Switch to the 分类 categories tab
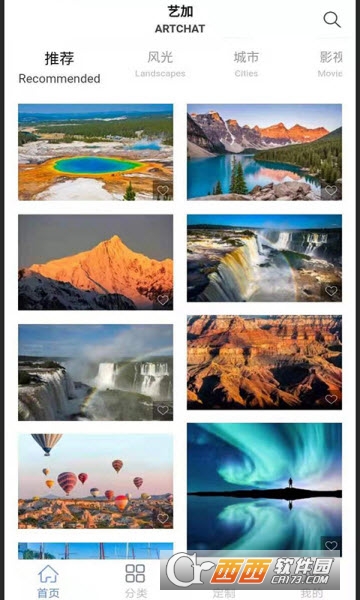The width and height of the screenshot is (360, 600). pyautogui.click(x=135, y=581)
